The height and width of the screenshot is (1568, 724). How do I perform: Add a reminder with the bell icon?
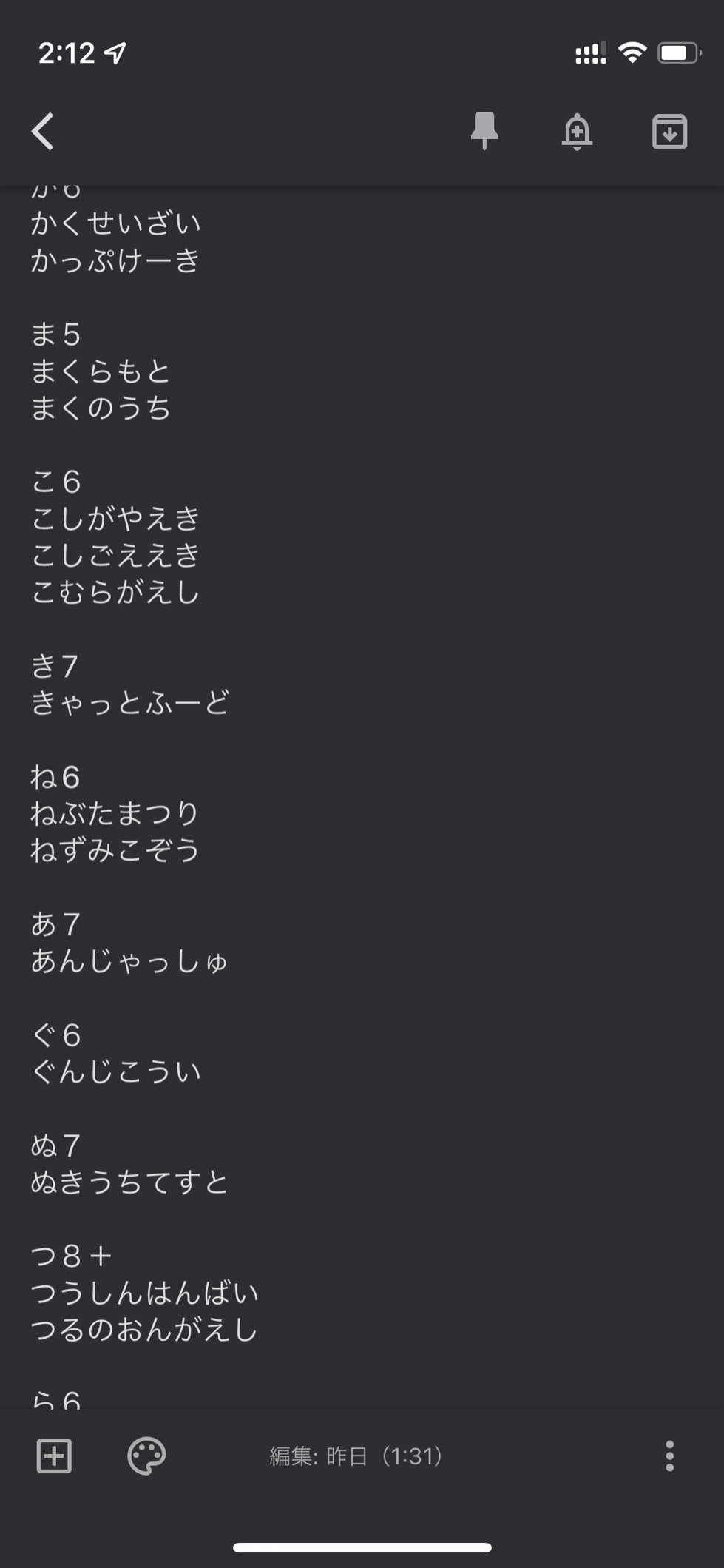[577, 132]
